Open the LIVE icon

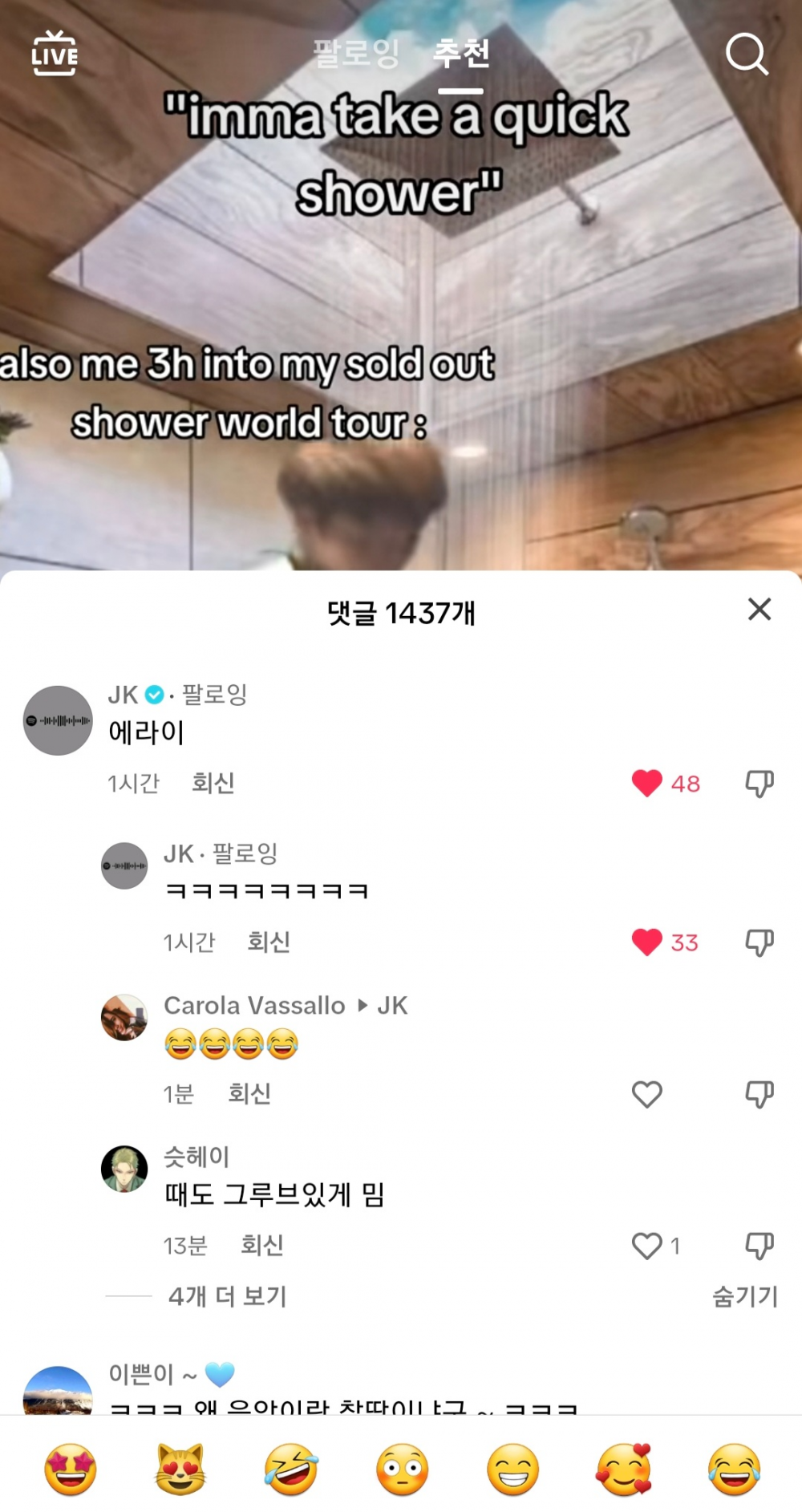click(x=55, y=54)
